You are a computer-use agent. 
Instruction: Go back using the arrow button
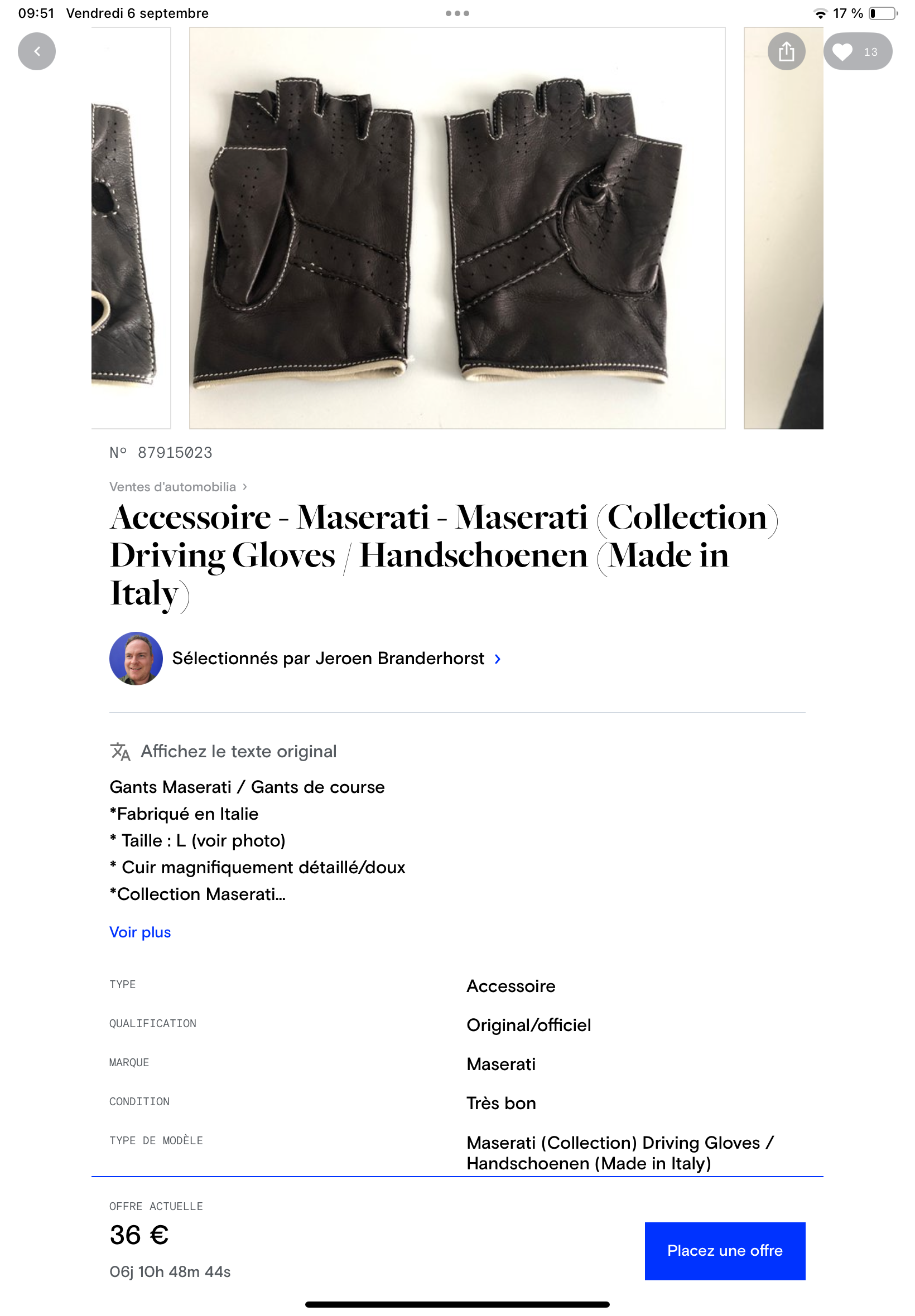[x=37, y=51]
